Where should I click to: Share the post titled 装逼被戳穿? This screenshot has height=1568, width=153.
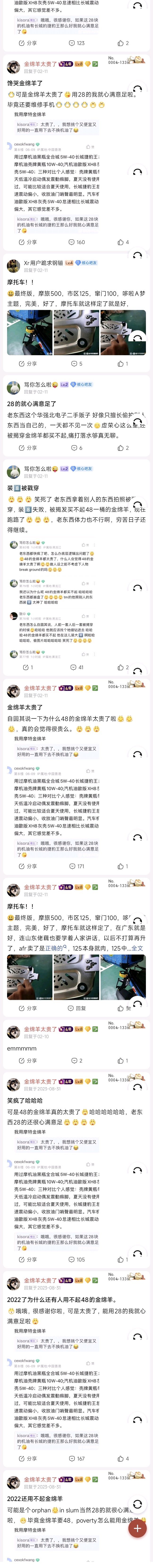[27, 667]
